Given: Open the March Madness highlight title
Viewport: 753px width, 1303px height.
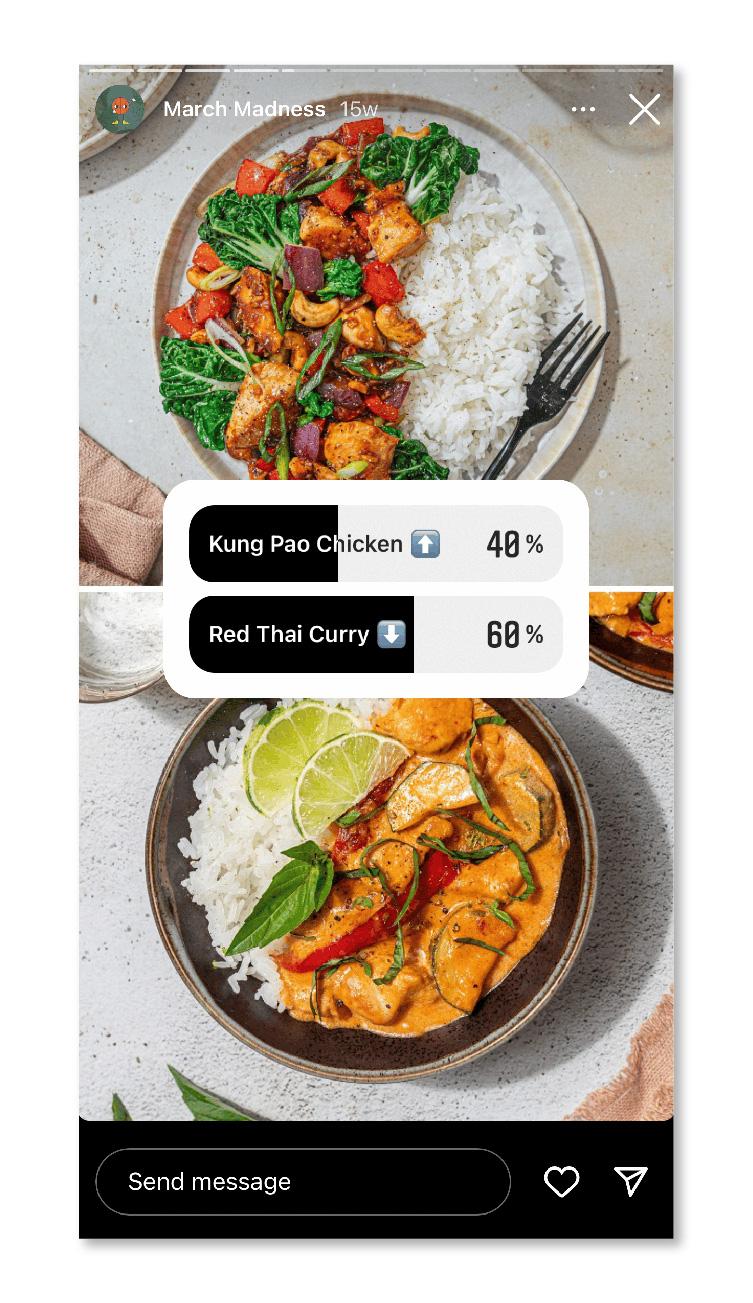Looking at the screenshot, I should pyautogui.click(x=243, y=110).
